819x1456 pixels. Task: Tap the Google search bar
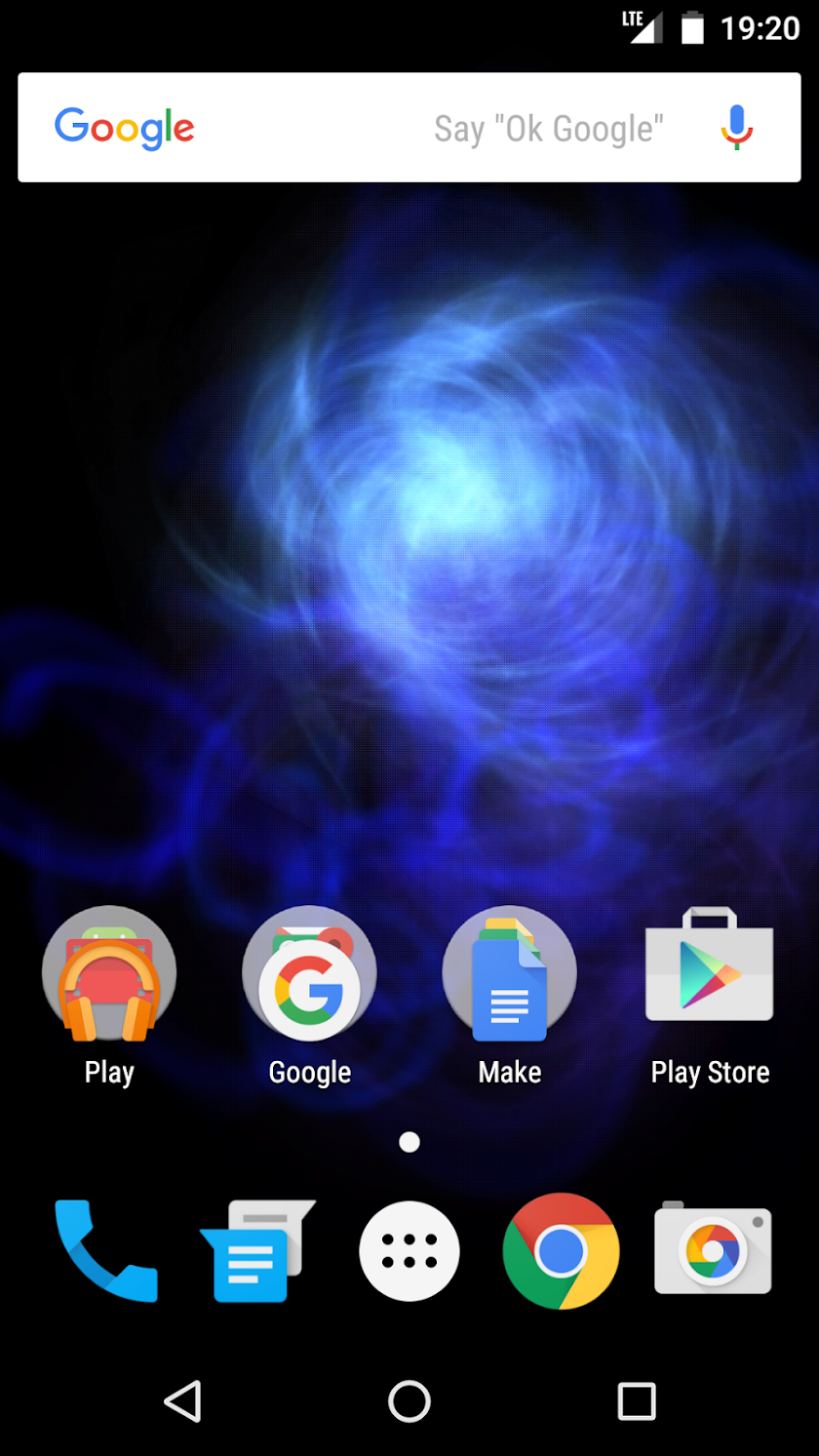pos(409,127)
